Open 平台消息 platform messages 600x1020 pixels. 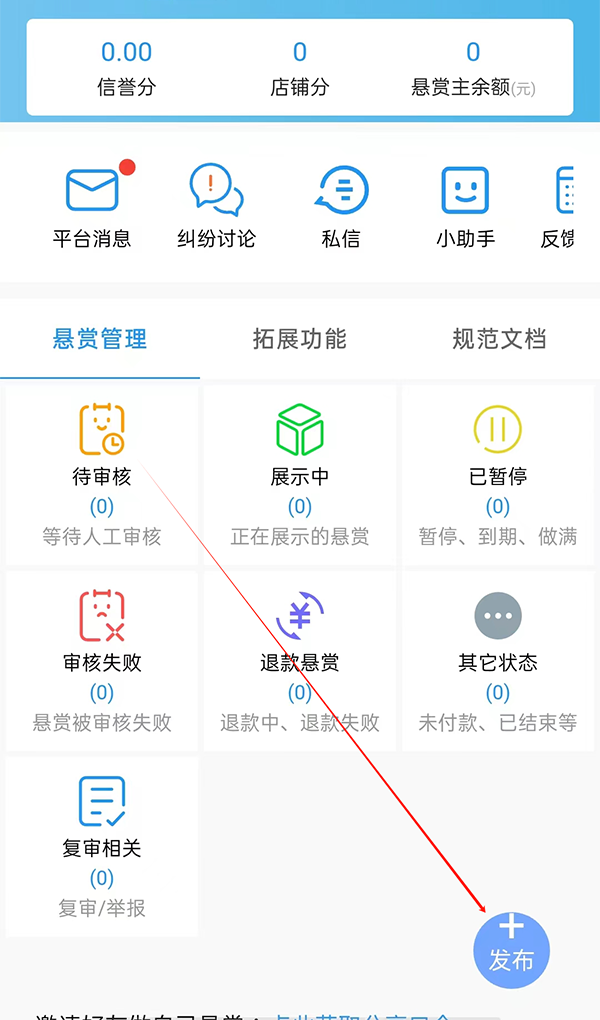[92, 206]
